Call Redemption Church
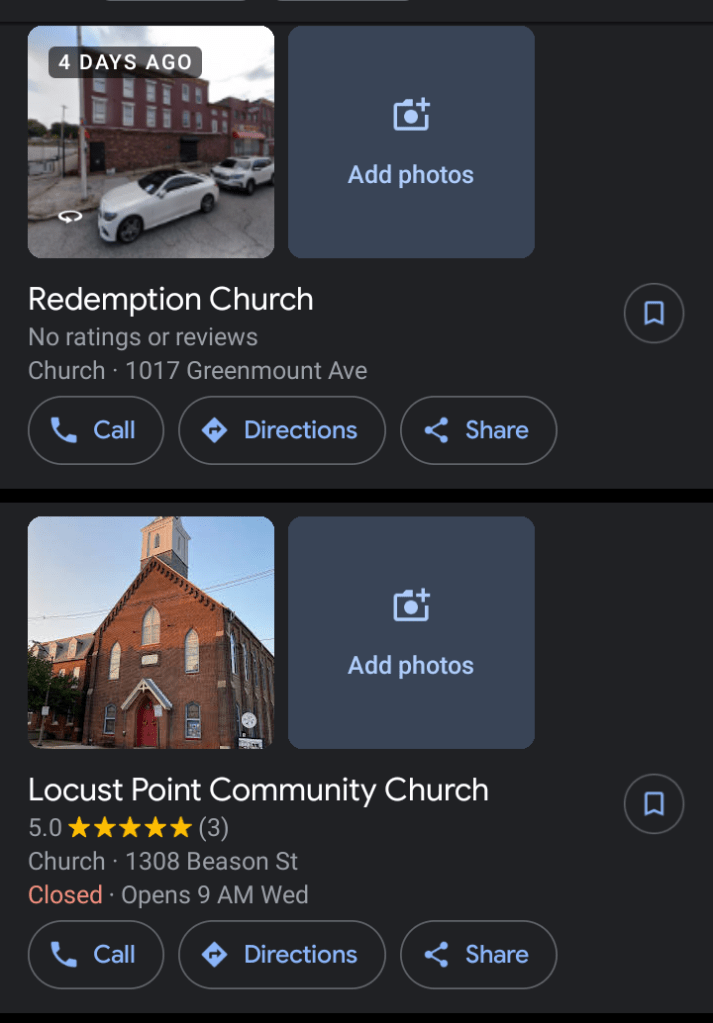This screenshot has width=713, height=1023. coord(96,430)
